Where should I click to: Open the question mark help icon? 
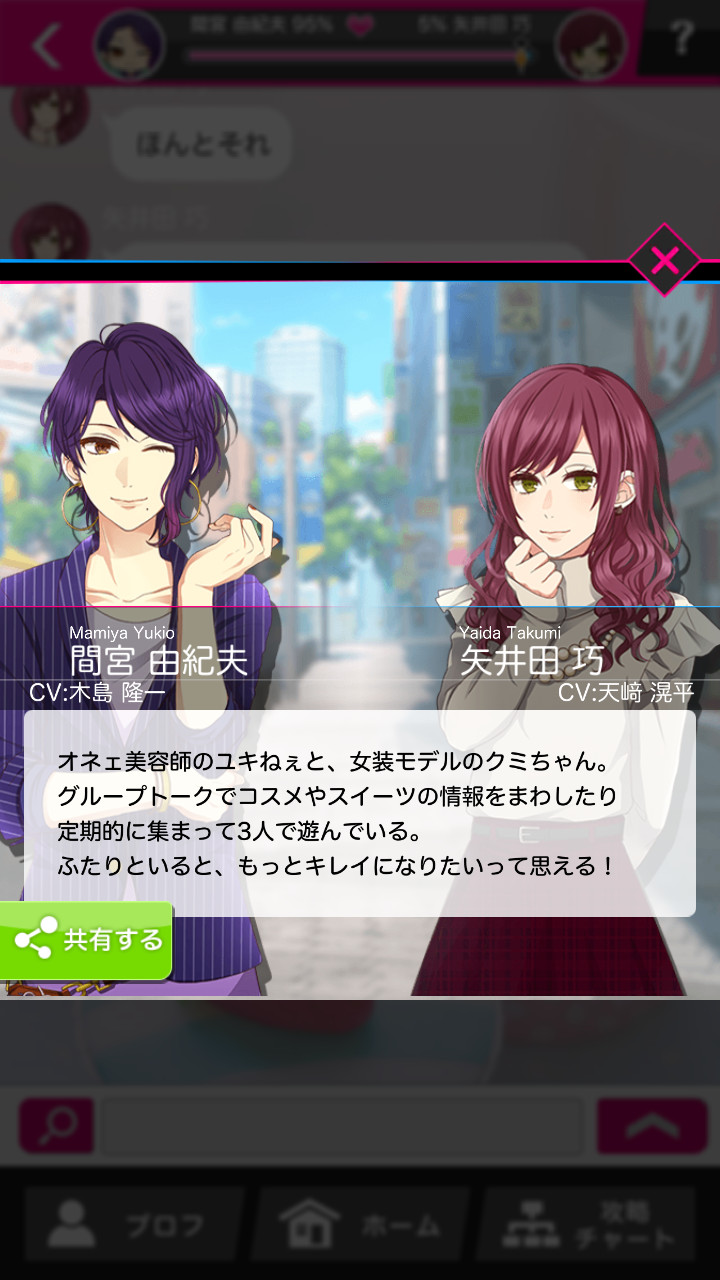681,40
